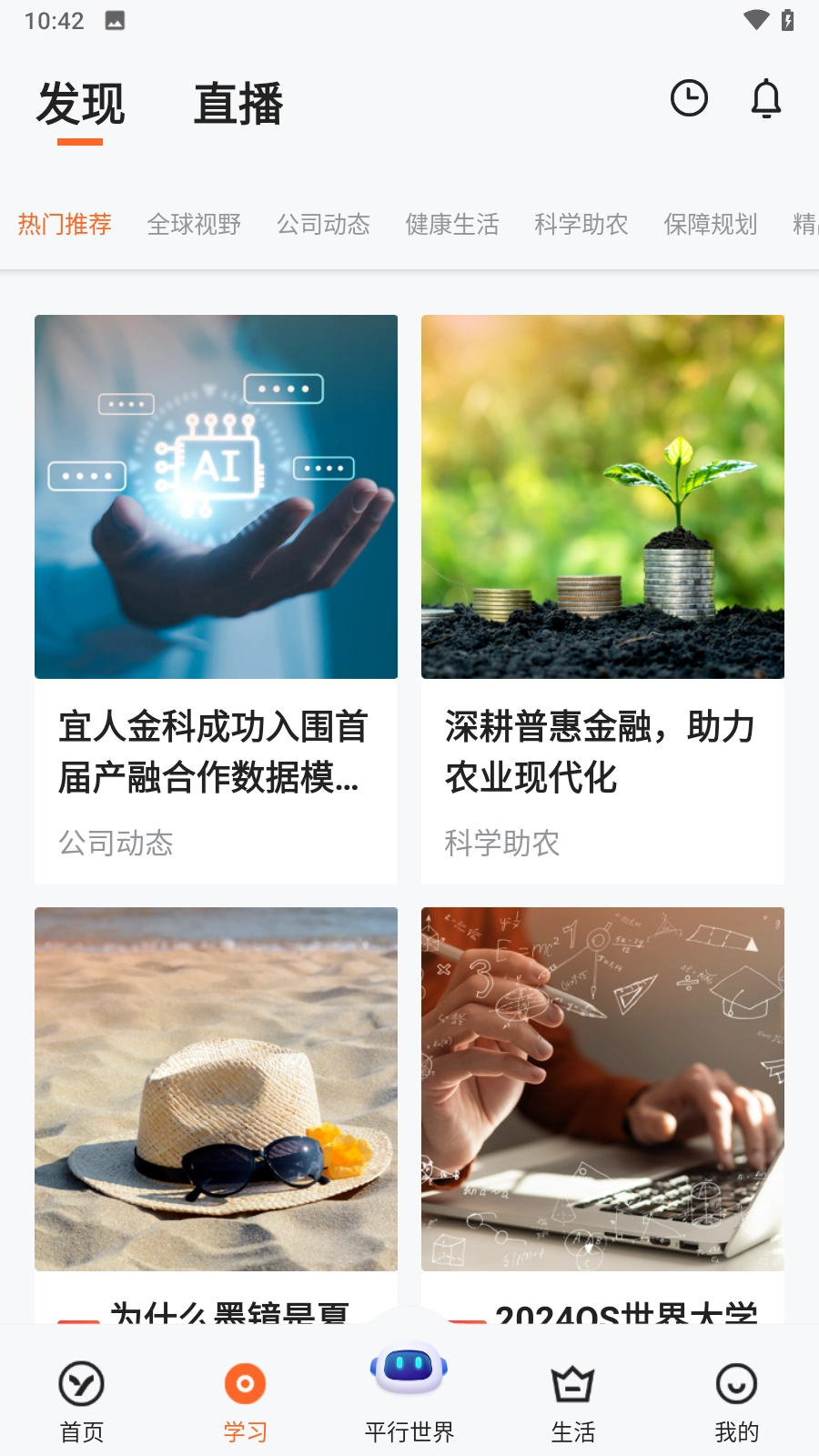This screenshot has width=819, height=1456.
Task: Open the history clock icon
Action: tap(689, 98)
